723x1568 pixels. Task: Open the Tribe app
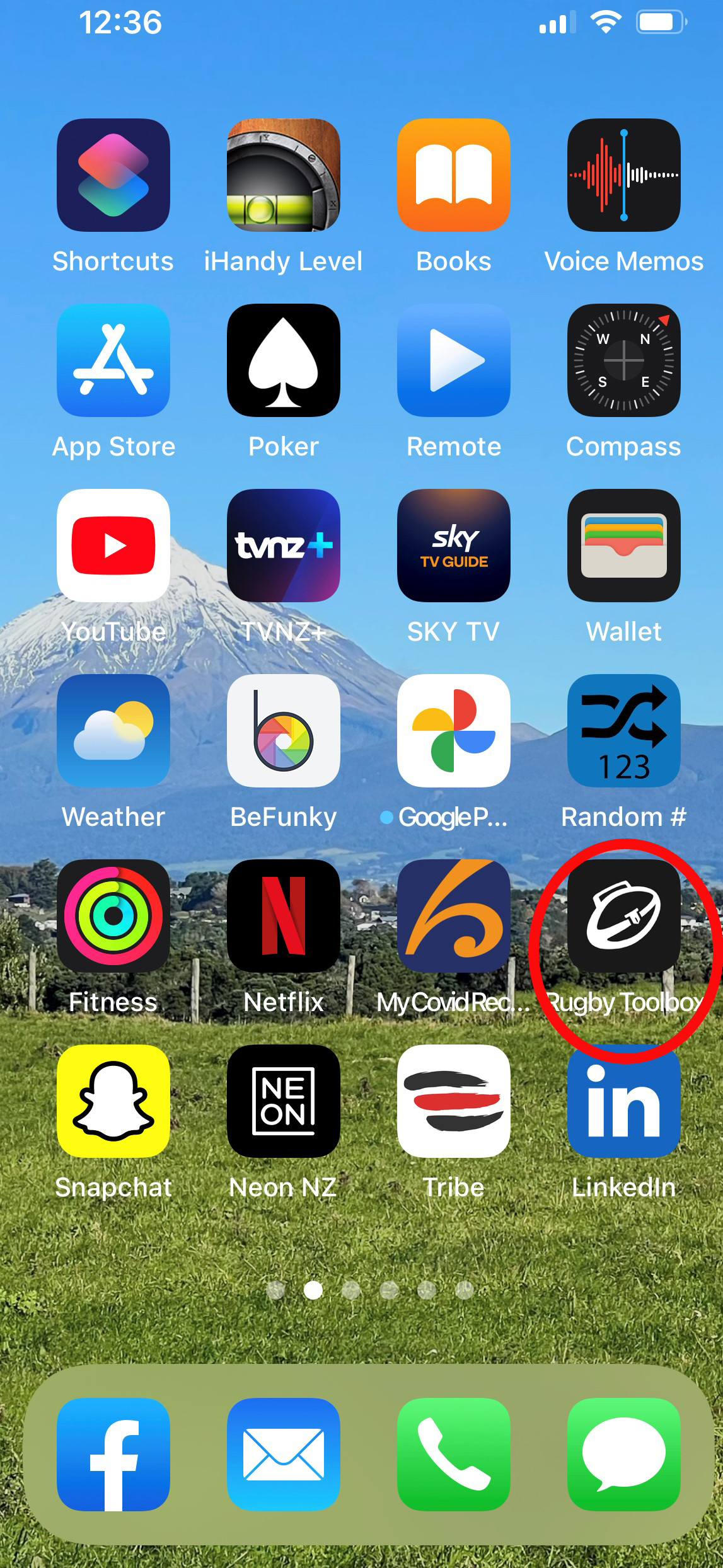click(x=454, y=1101)
